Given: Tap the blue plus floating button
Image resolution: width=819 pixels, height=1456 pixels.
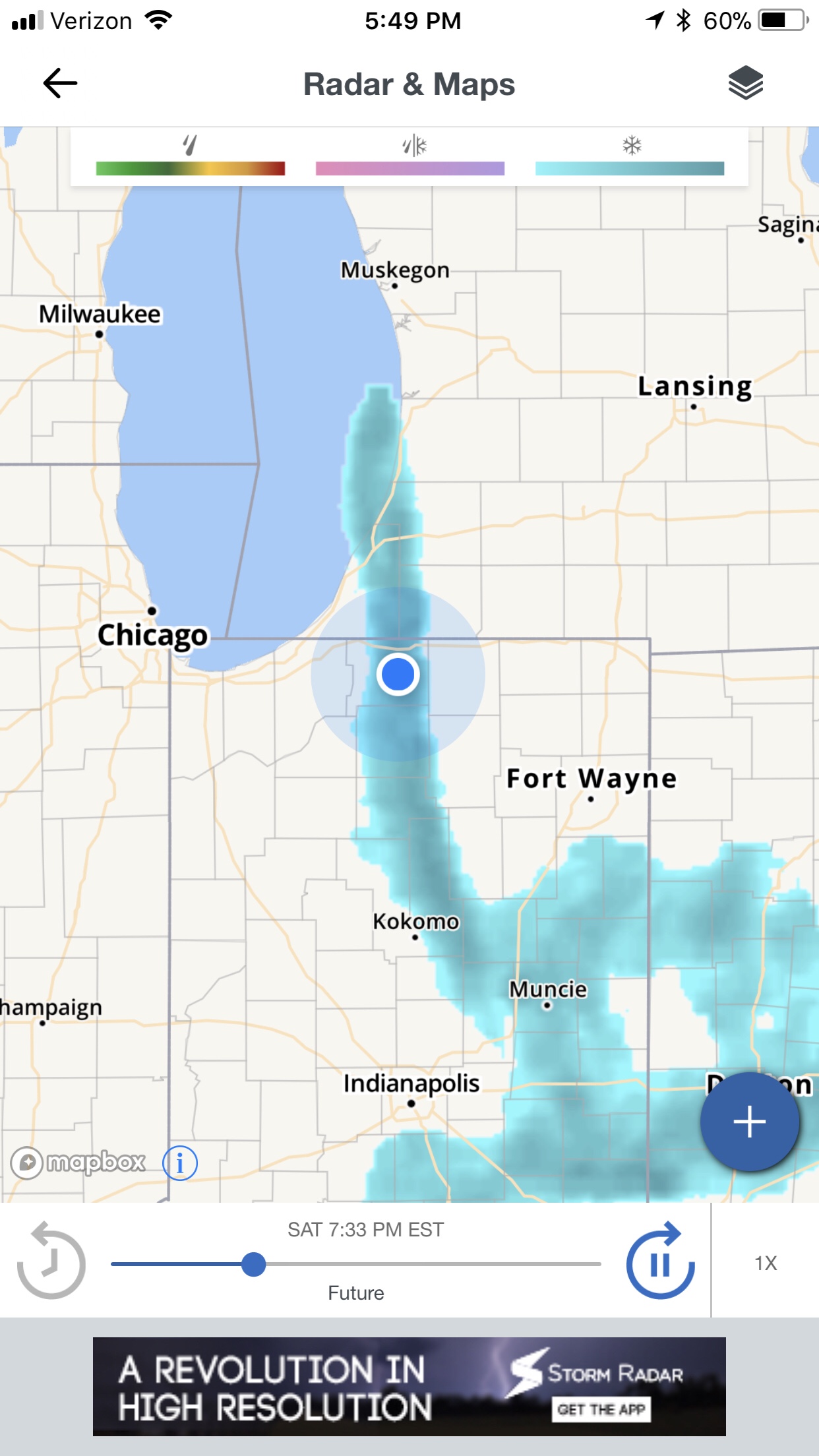Looking at the screenshot, I should point(750,1122).
